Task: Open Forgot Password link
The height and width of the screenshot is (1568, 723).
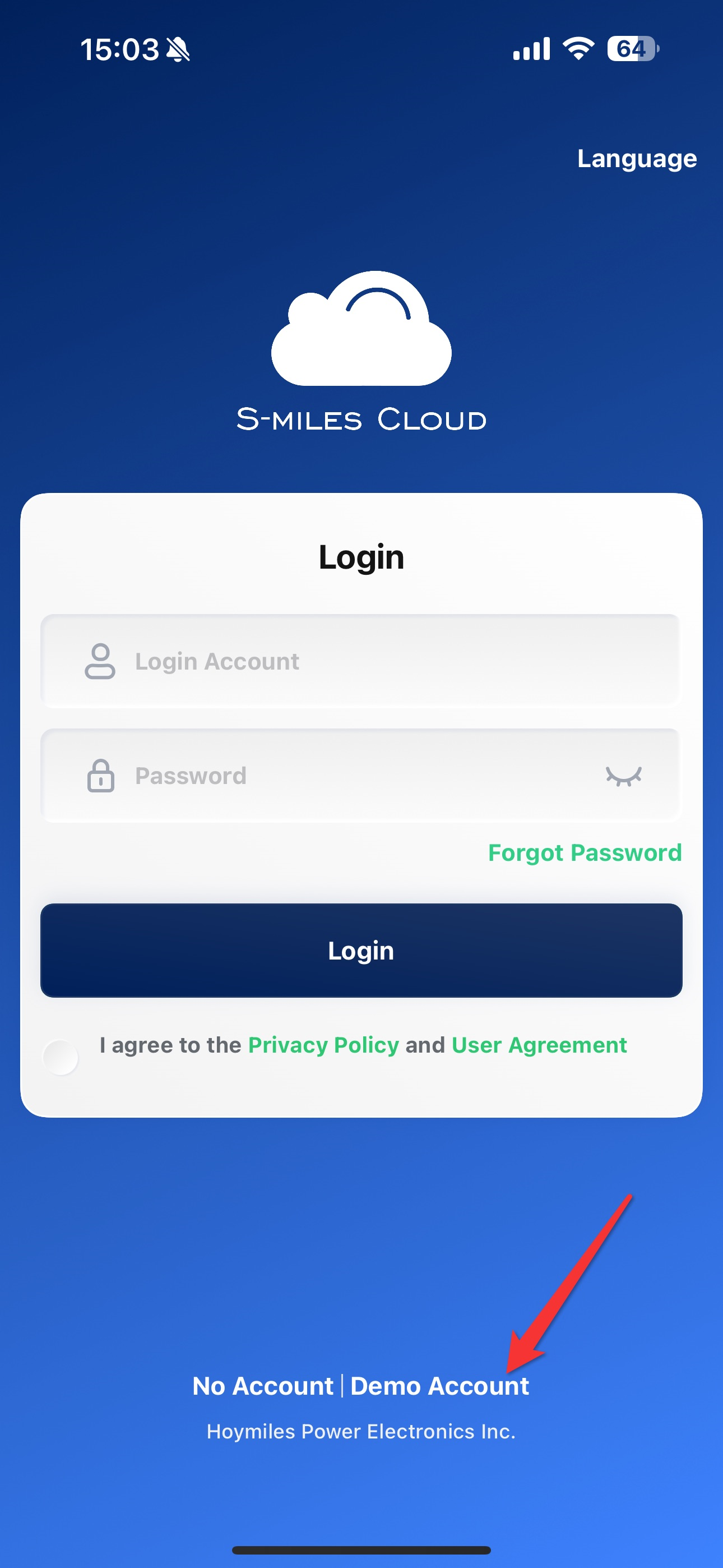Action: pyautogui.click(x=584, y=853)
